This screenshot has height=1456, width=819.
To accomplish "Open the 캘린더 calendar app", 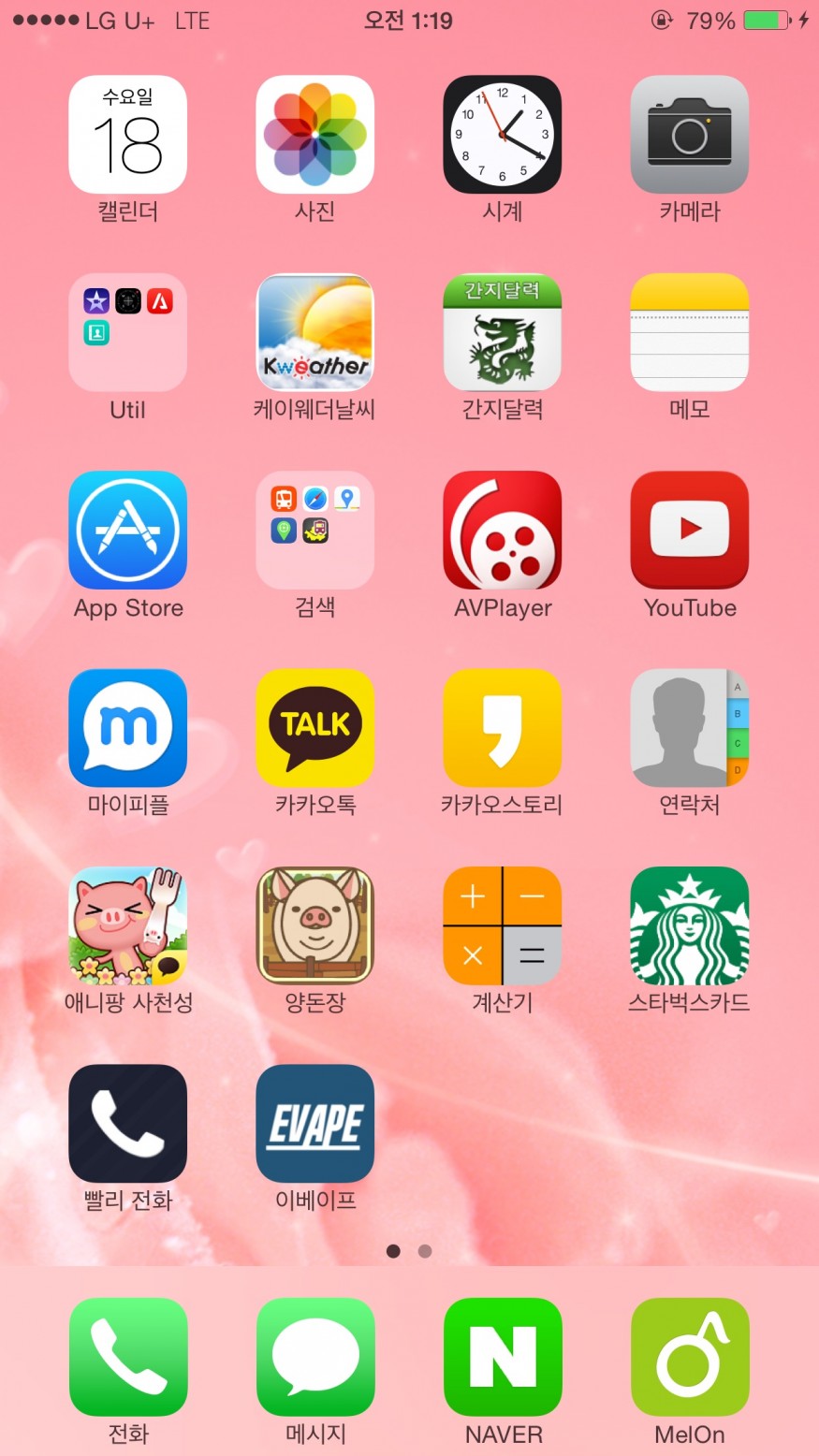I will tap(127, 135).
